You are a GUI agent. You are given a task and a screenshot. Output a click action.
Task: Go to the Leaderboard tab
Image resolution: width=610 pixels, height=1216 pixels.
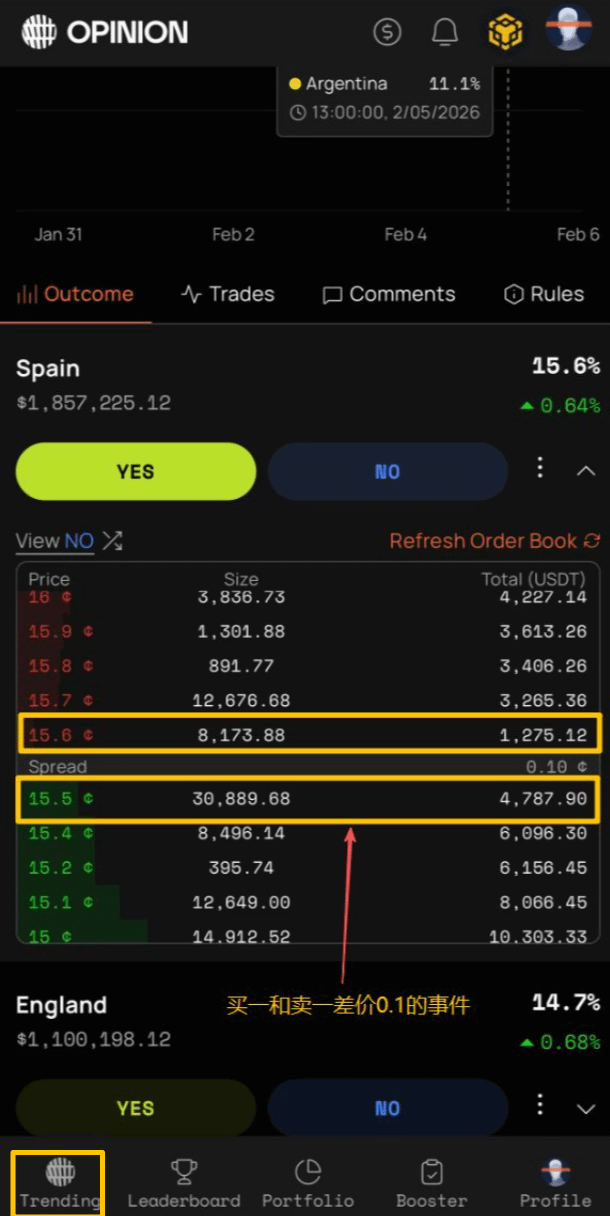[x=184, y=1184]
